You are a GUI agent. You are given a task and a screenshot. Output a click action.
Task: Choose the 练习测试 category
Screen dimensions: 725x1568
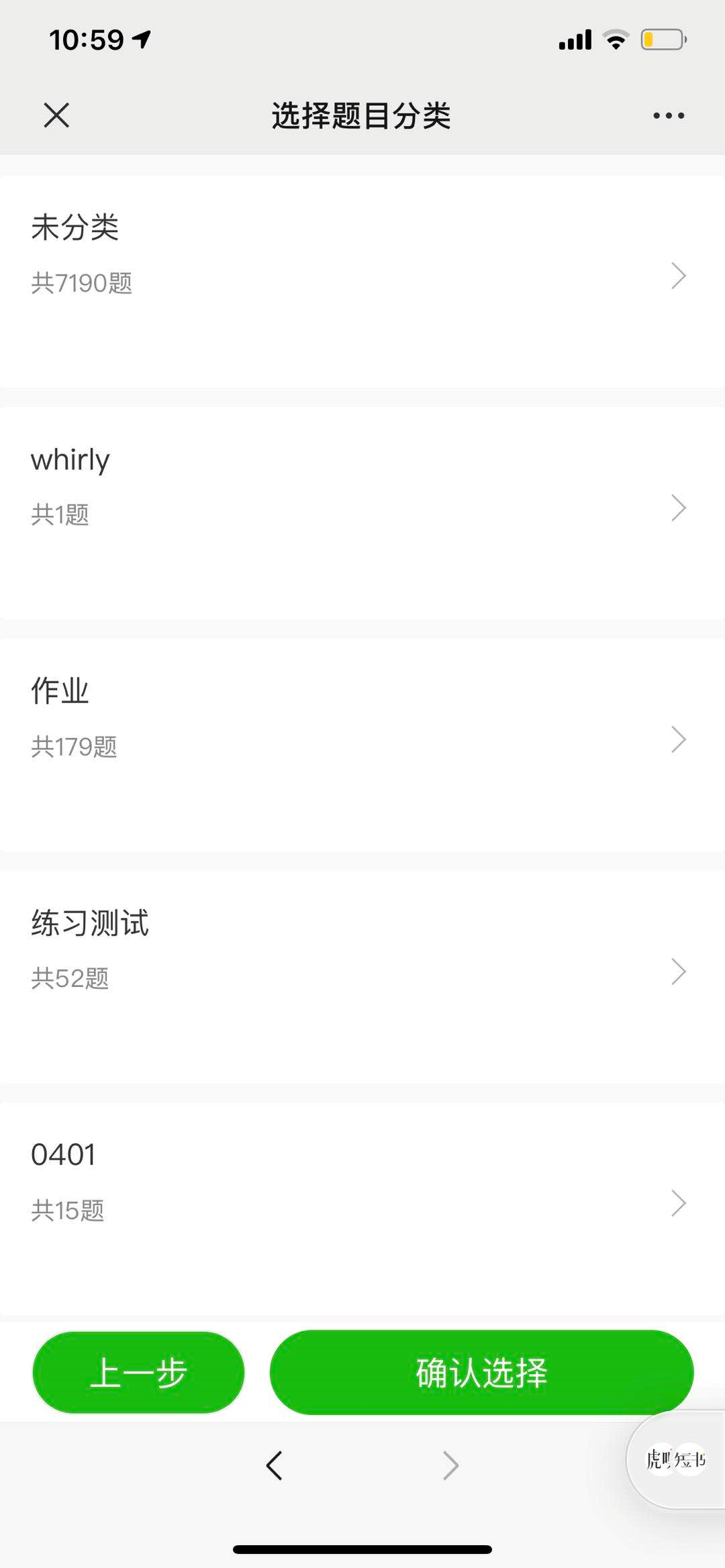362,977
